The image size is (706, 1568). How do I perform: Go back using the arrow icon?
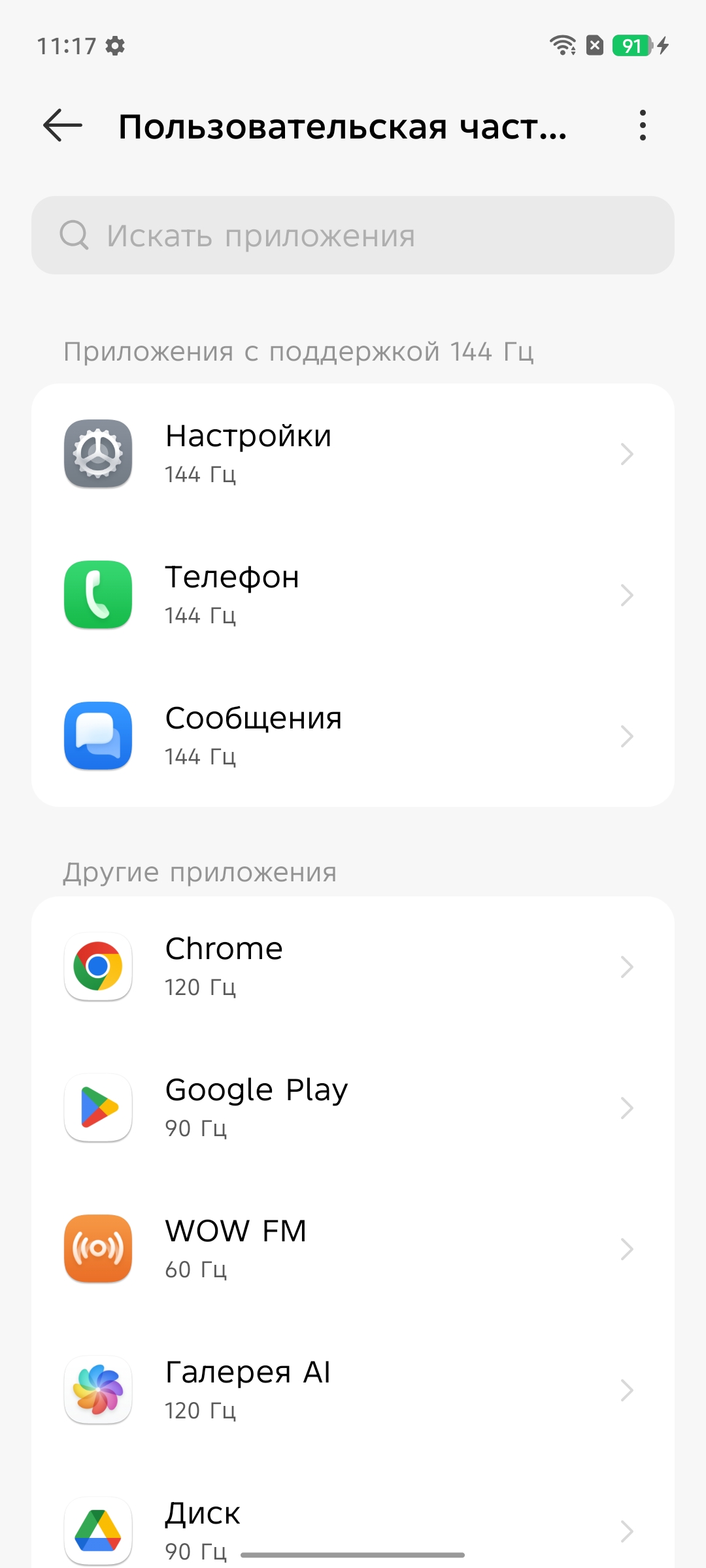63,125
